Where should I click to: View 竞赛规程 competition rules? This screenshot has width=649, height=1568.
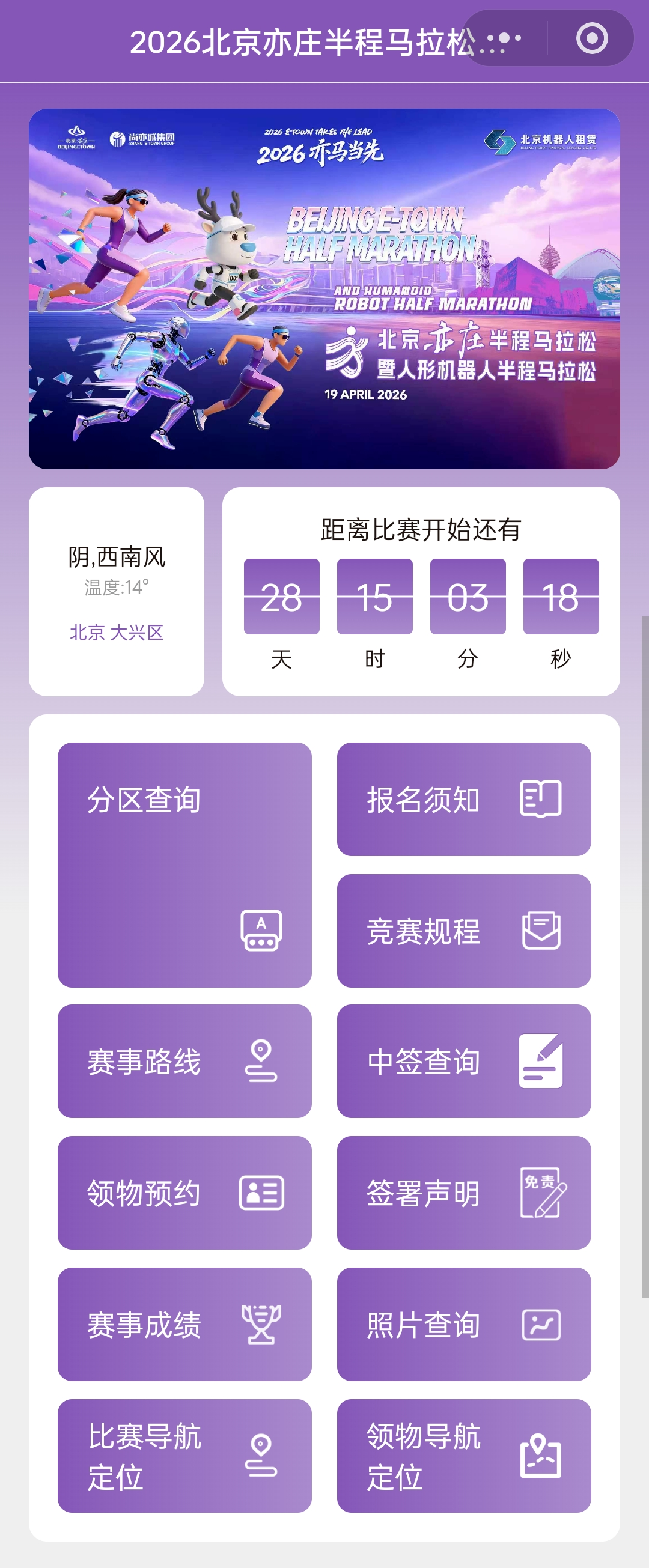[x=464, y=930]
